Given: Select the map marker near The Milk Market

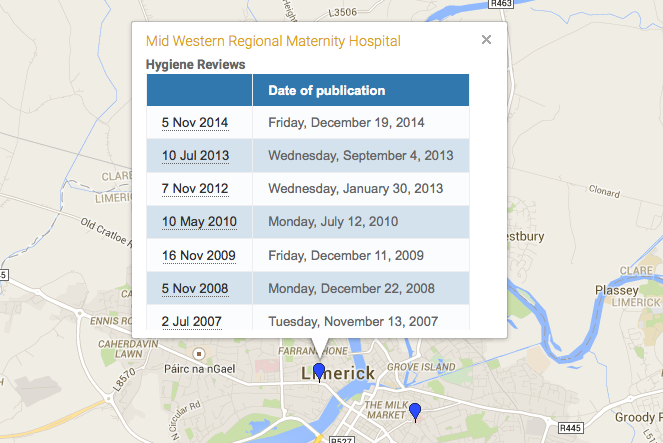Looking at the screenshot, I should [414, 410].
